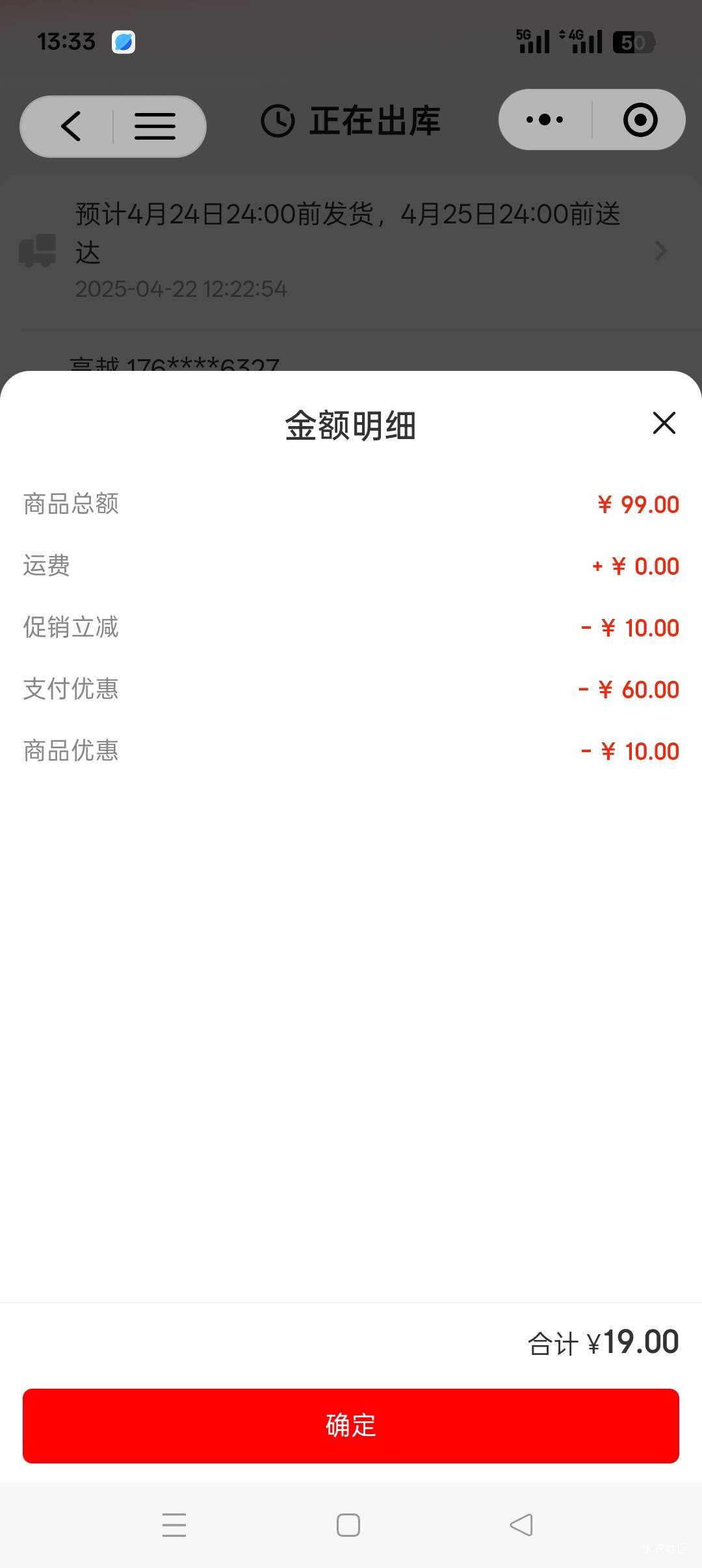
Task: Close the 金额明细 sheet
Action: [664, 423]
